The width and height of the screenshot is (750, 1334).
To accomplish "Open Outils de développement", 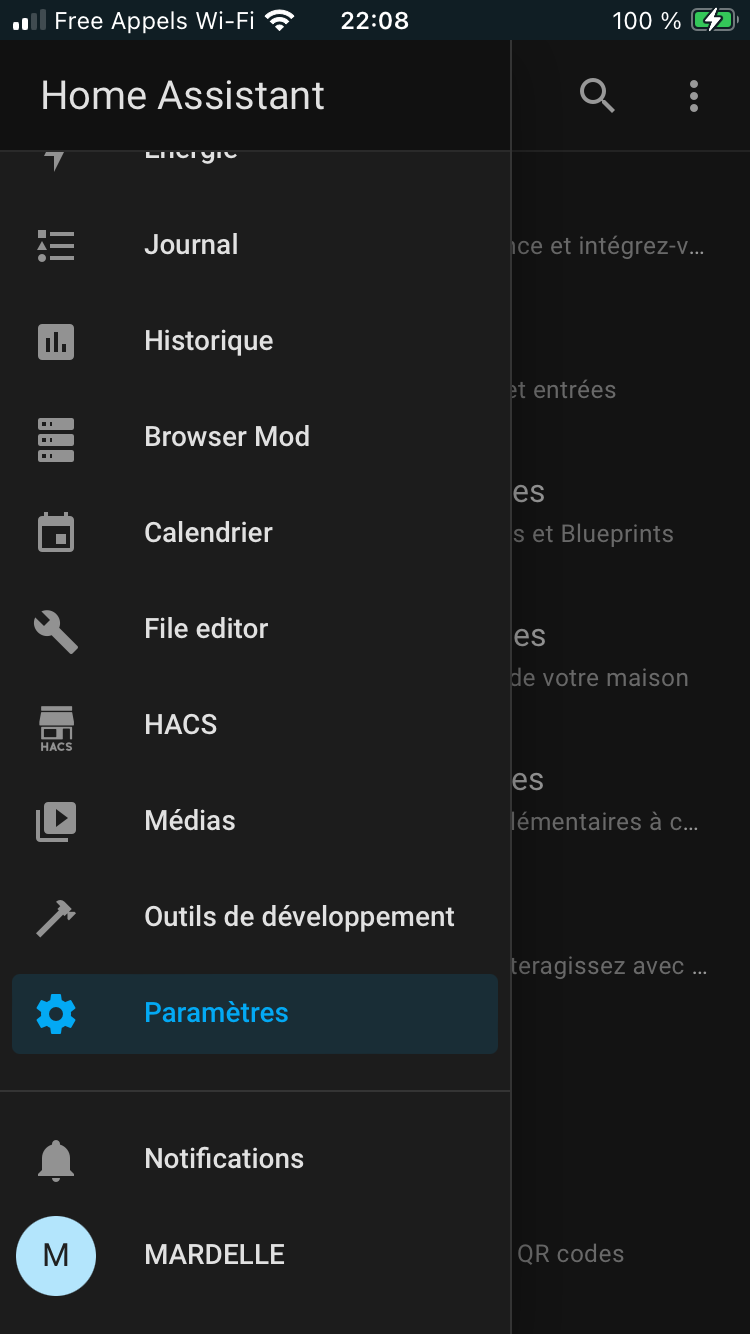I will click(299, 917).
